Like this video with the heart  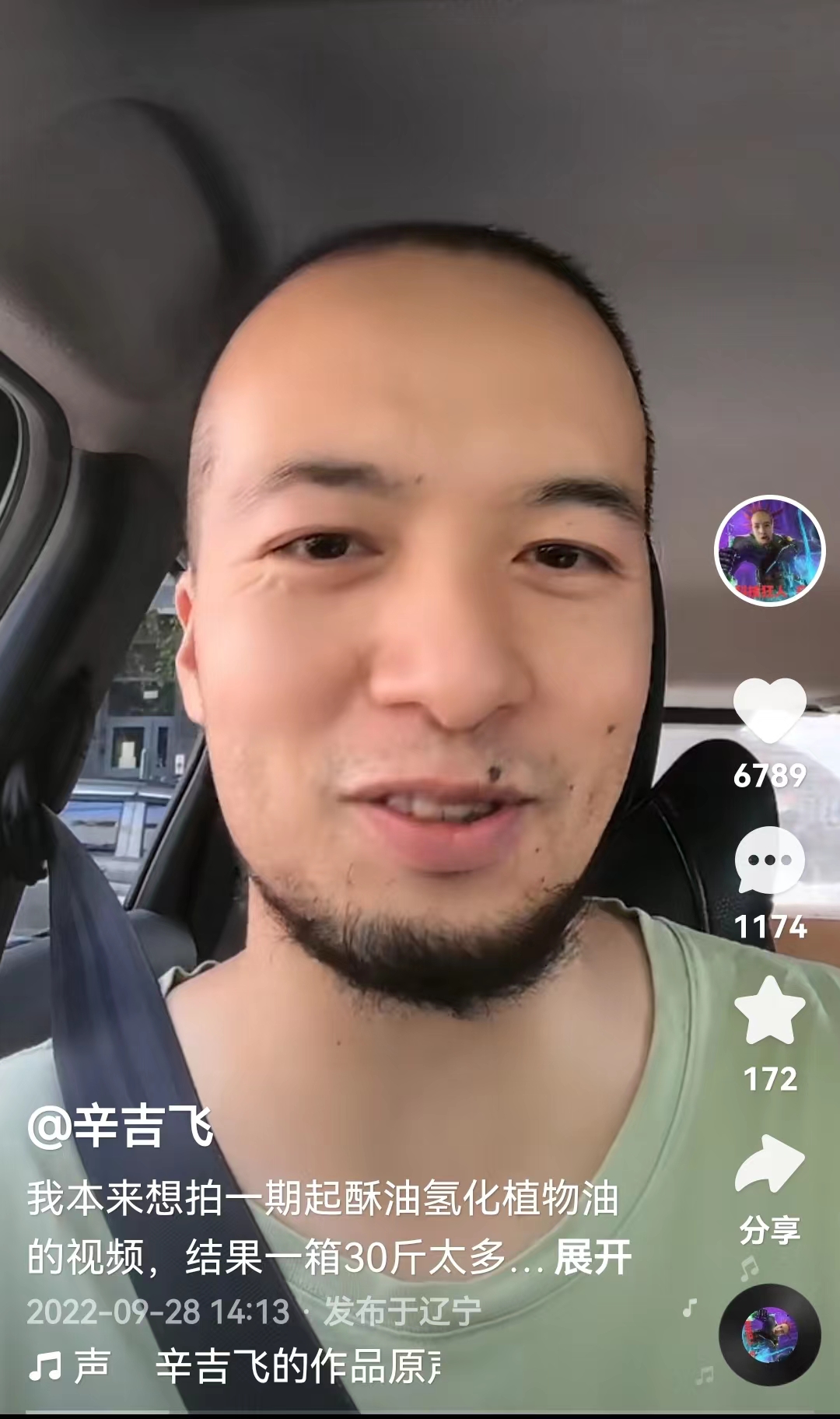pyautogui.click(x=769, y=711)
